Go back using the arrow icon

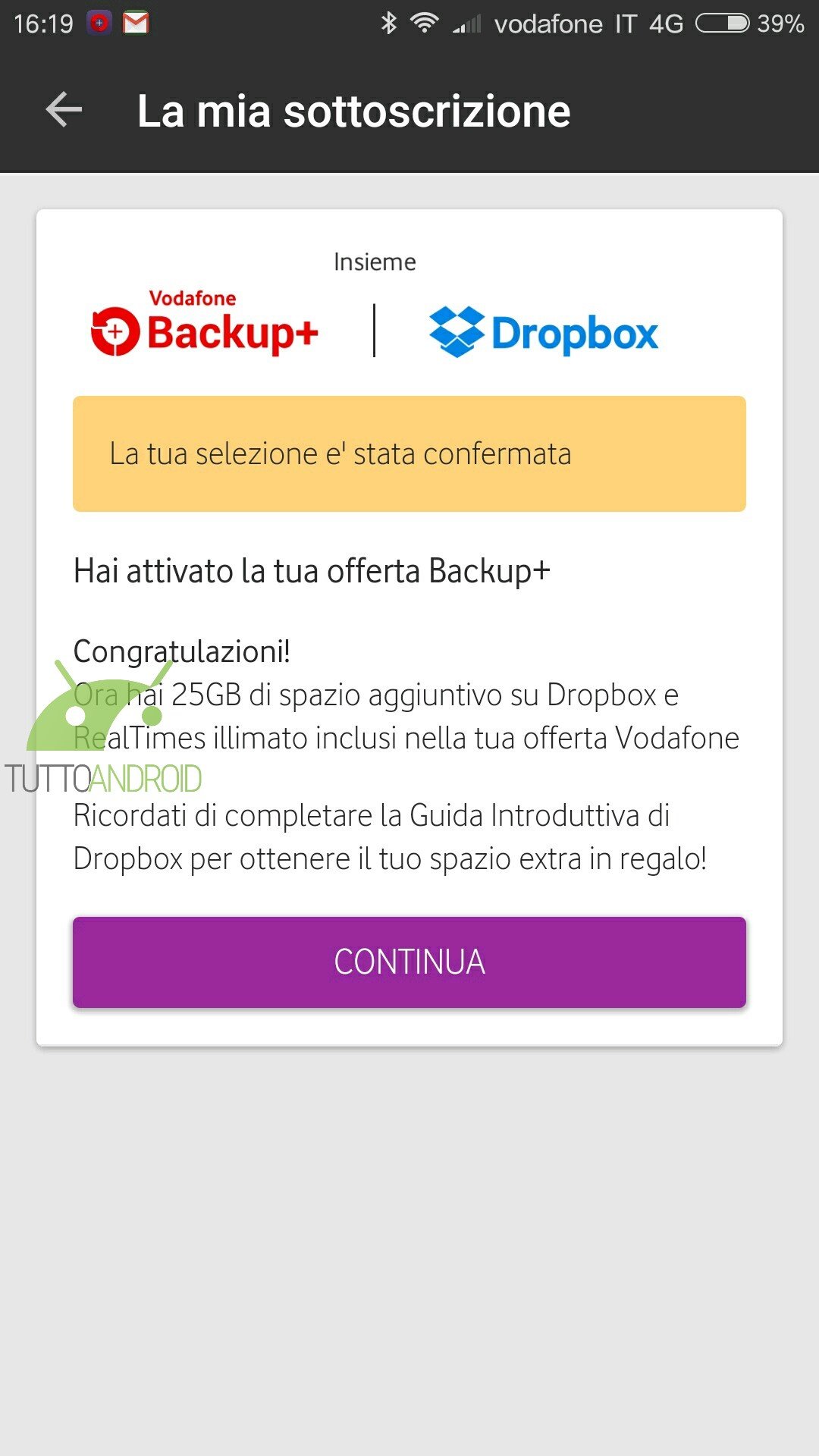click(64, 111)
